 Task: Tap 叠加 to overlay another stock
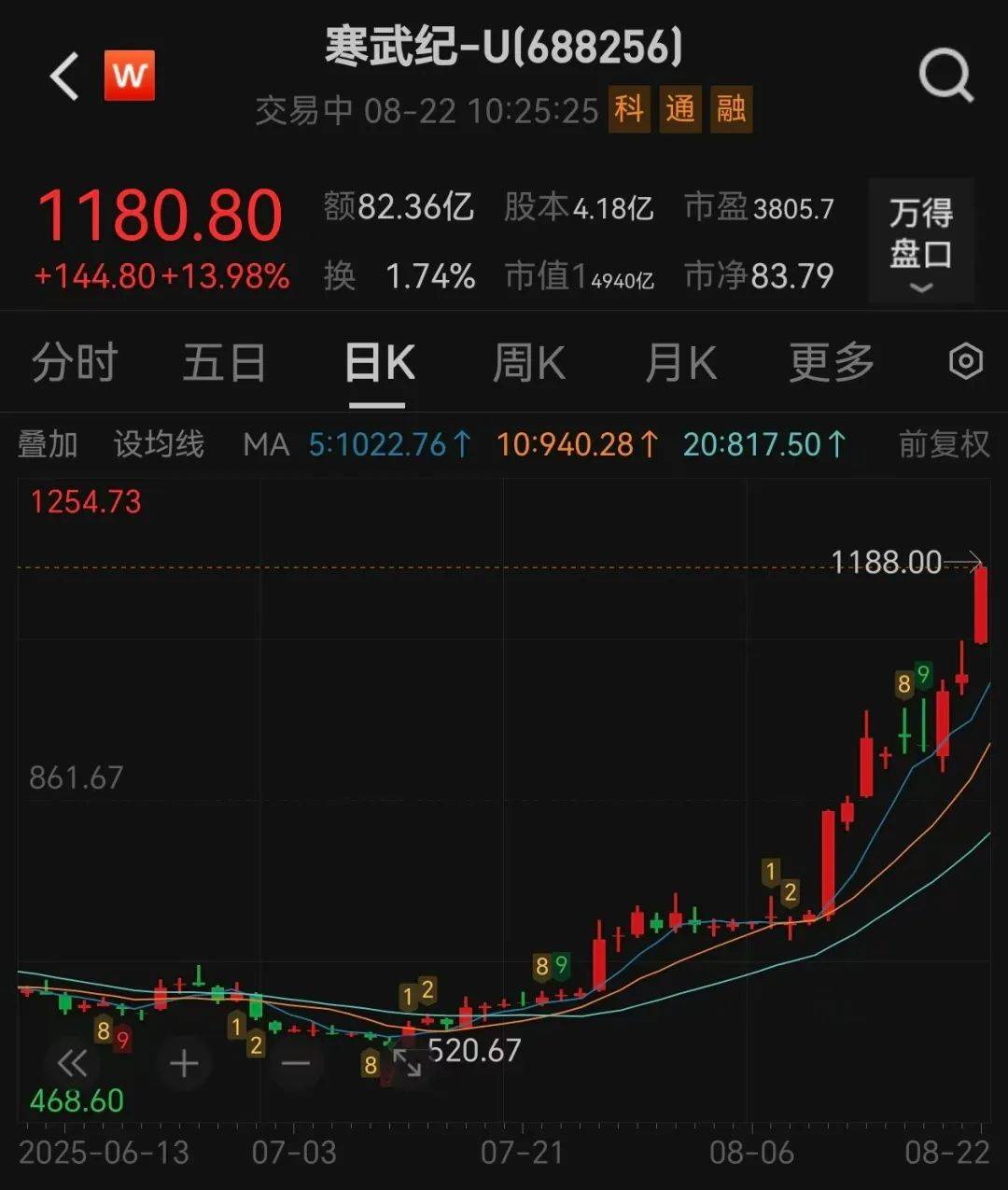coord(48,444)
